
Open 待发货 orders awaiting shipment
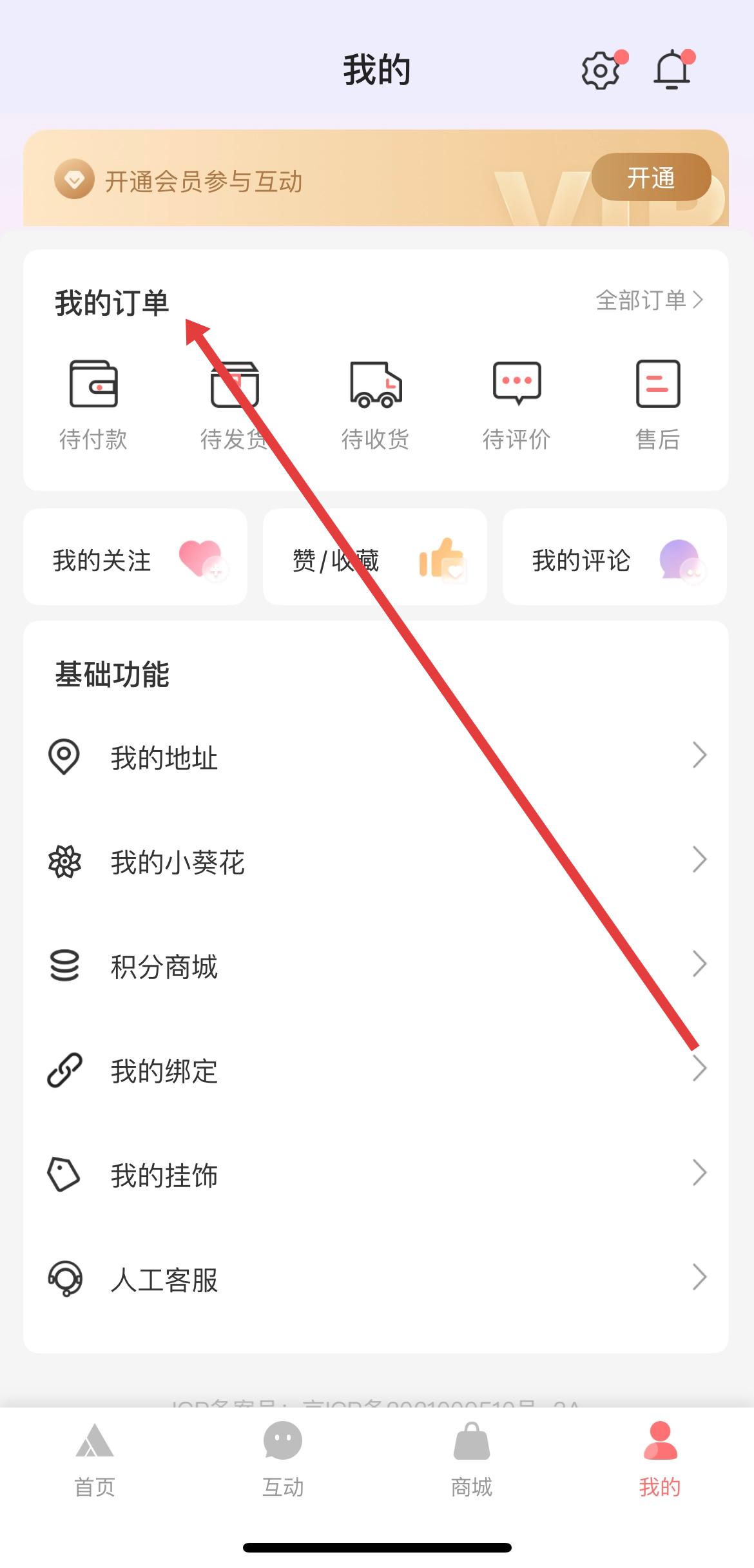pyautogui.click(x=234, y=404)
